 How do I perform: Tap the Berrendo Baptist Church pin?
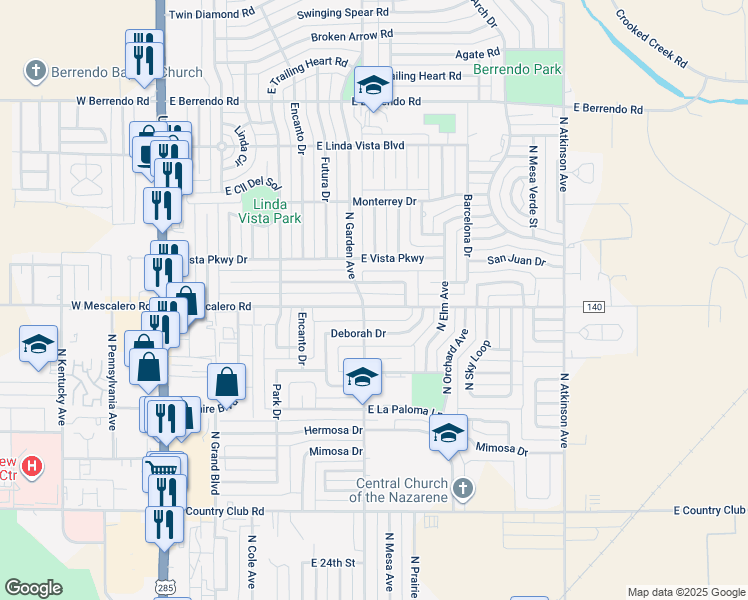tap(36, 72)
